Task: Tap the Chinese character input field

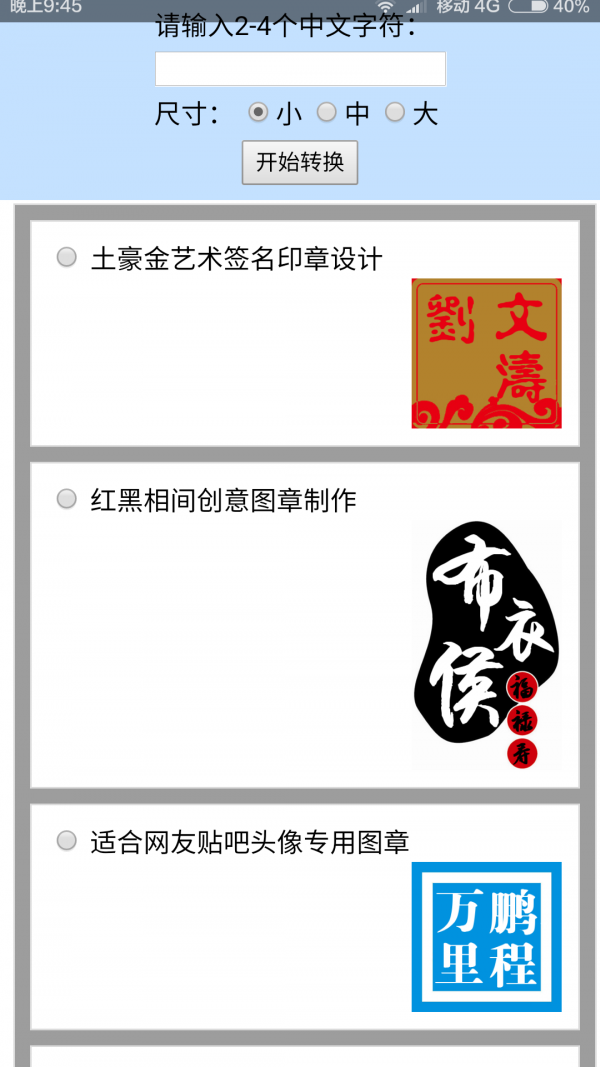Action: (x=300, y=69)
